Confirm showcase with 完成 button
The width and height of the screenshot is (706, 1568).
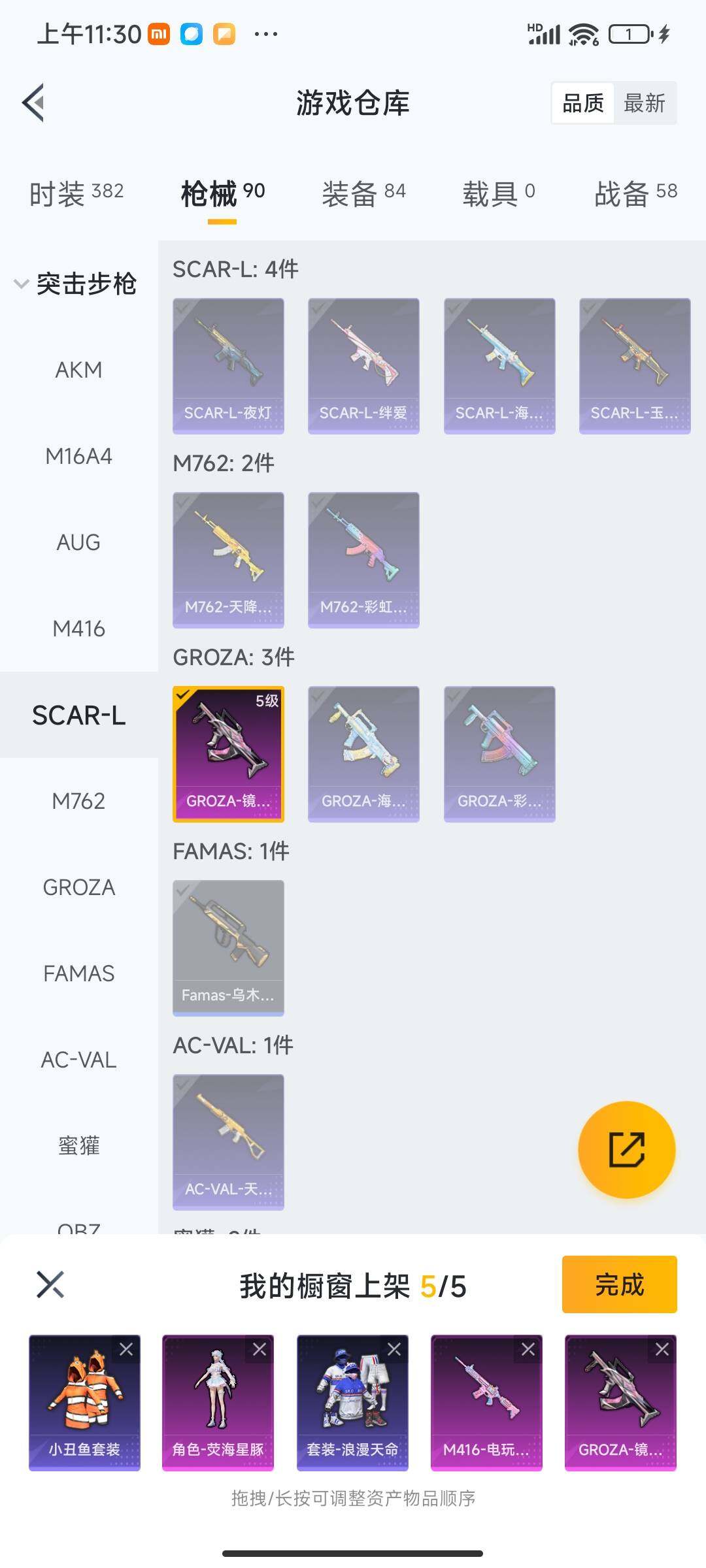pos(619,1284)
